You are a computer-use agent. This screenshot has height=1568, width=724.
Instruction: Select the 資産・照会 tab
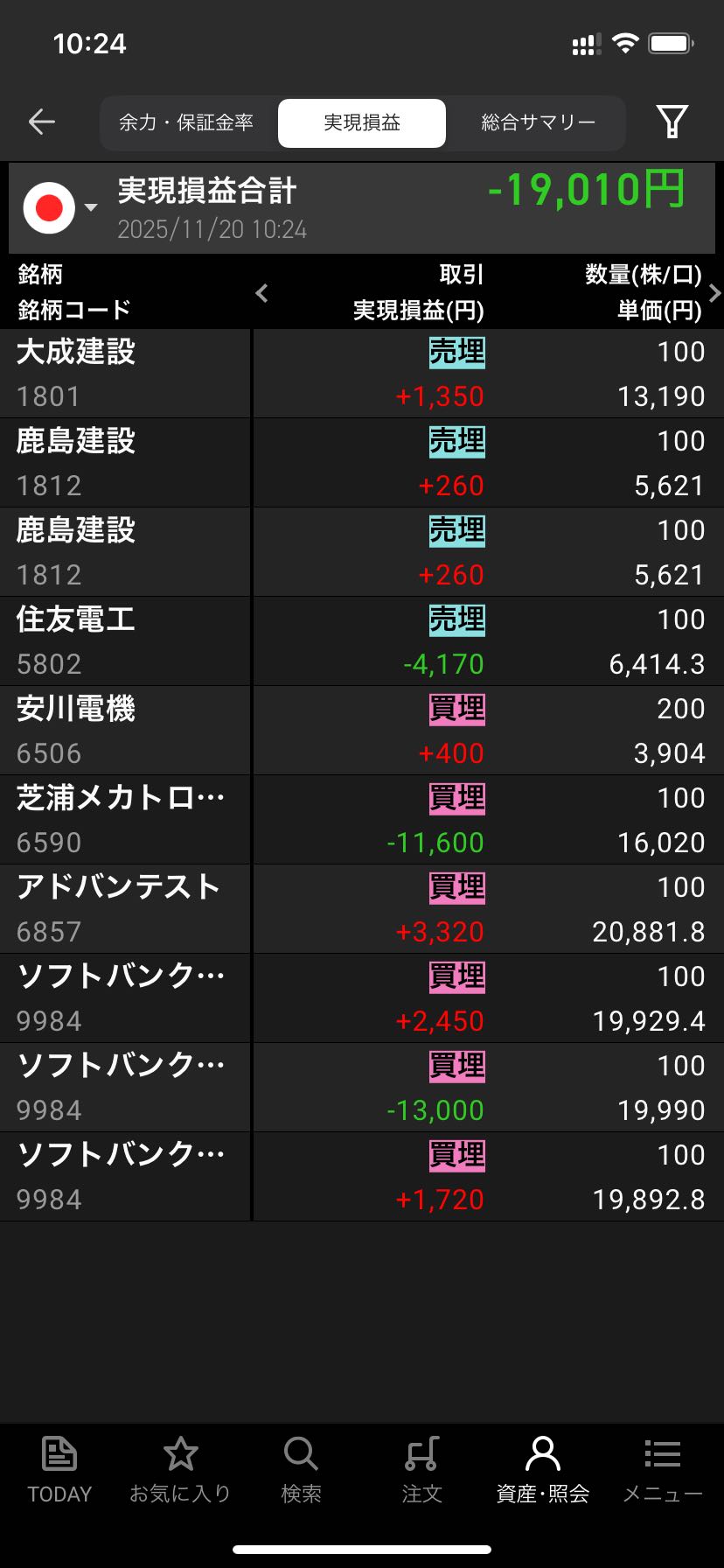point(542,1470)
